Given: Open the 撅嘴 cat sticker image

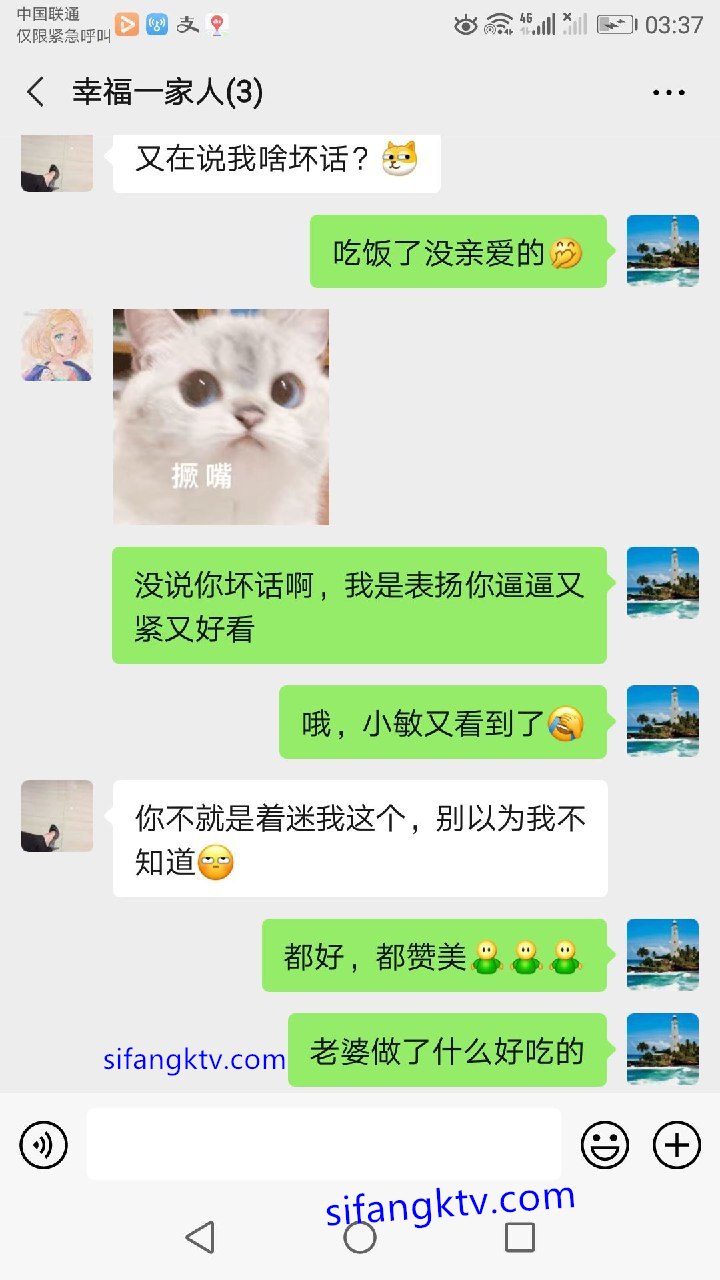Looking at the screenshot, I should [221, 417].
